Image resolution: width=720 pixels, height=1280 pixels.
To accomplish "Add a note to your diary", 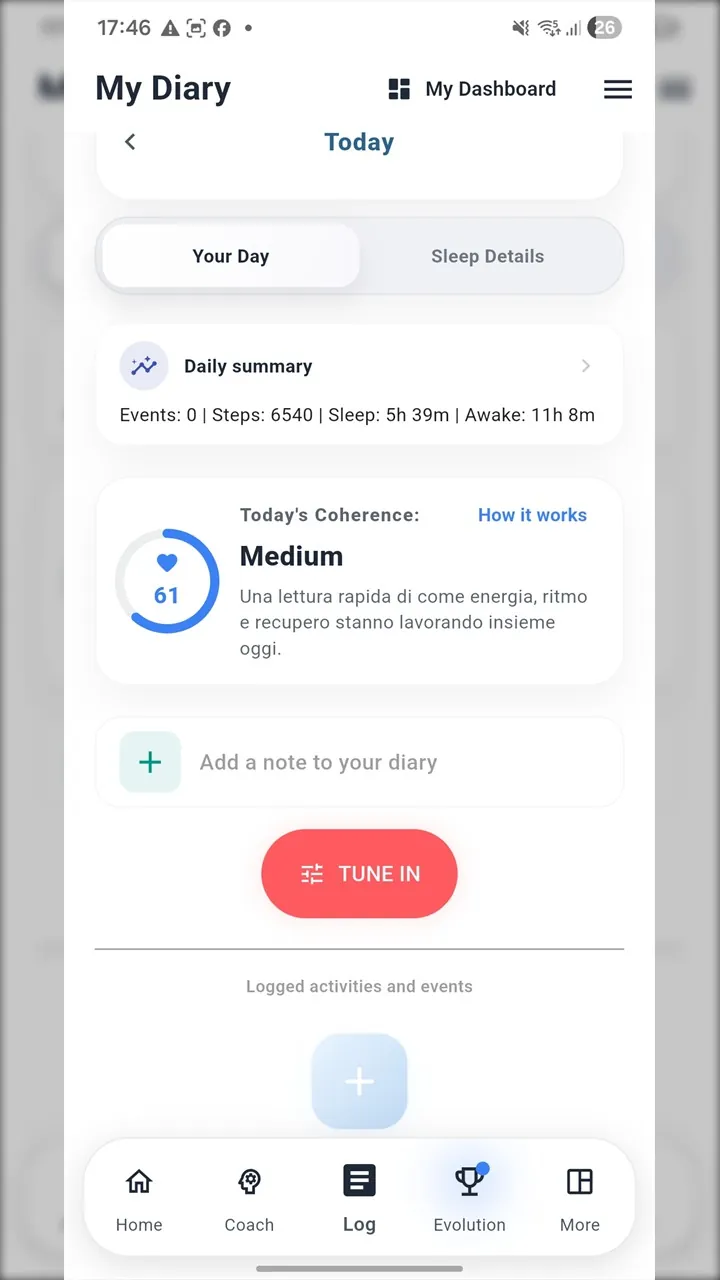I will [x=359, y=762].
